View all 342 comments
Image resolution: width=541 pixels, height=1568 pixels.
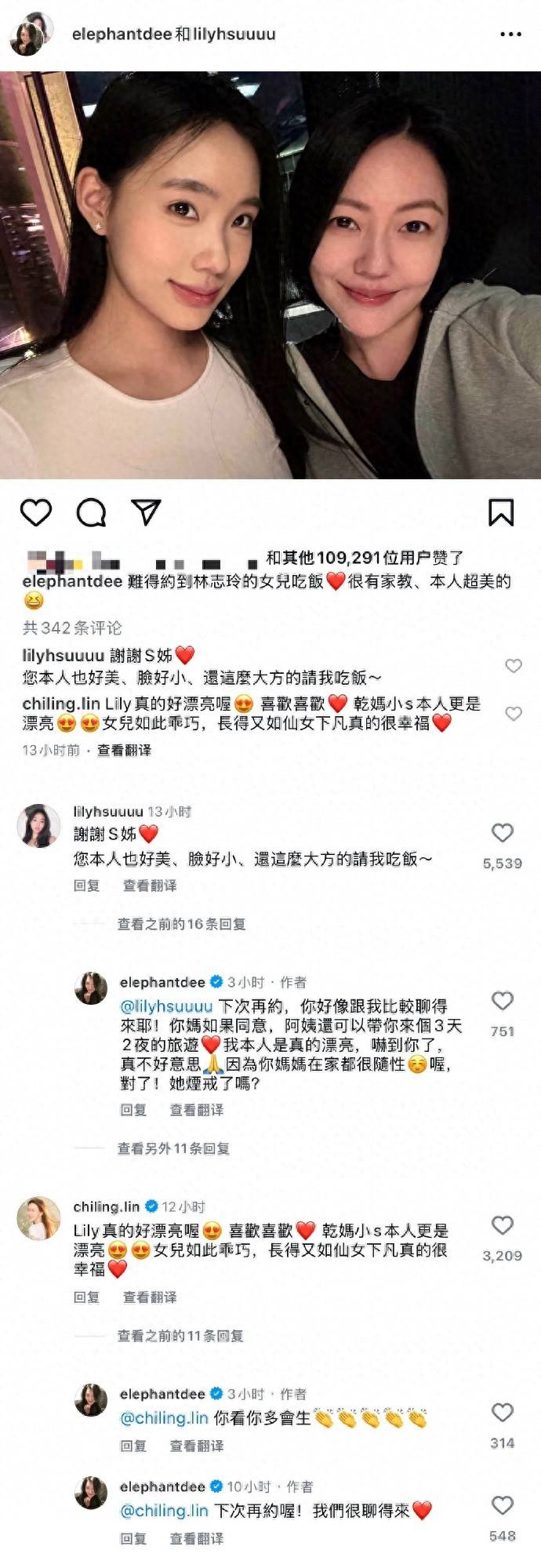click(72, 628)
